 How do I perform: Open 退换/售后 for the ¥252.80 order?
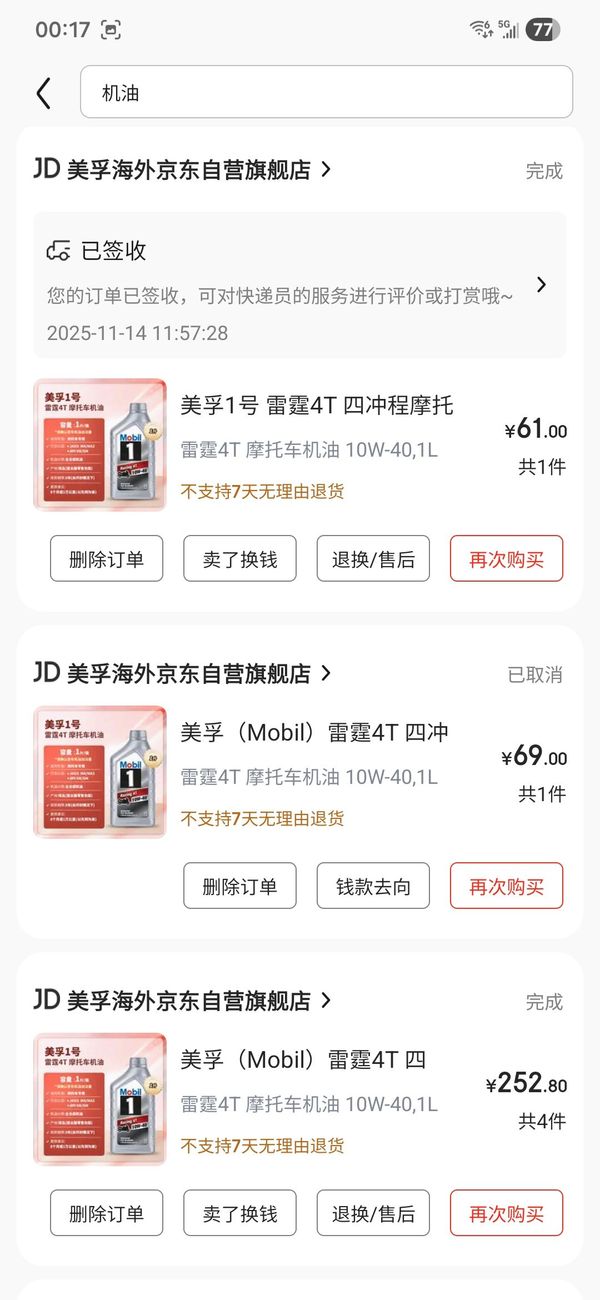(373, 1213)
